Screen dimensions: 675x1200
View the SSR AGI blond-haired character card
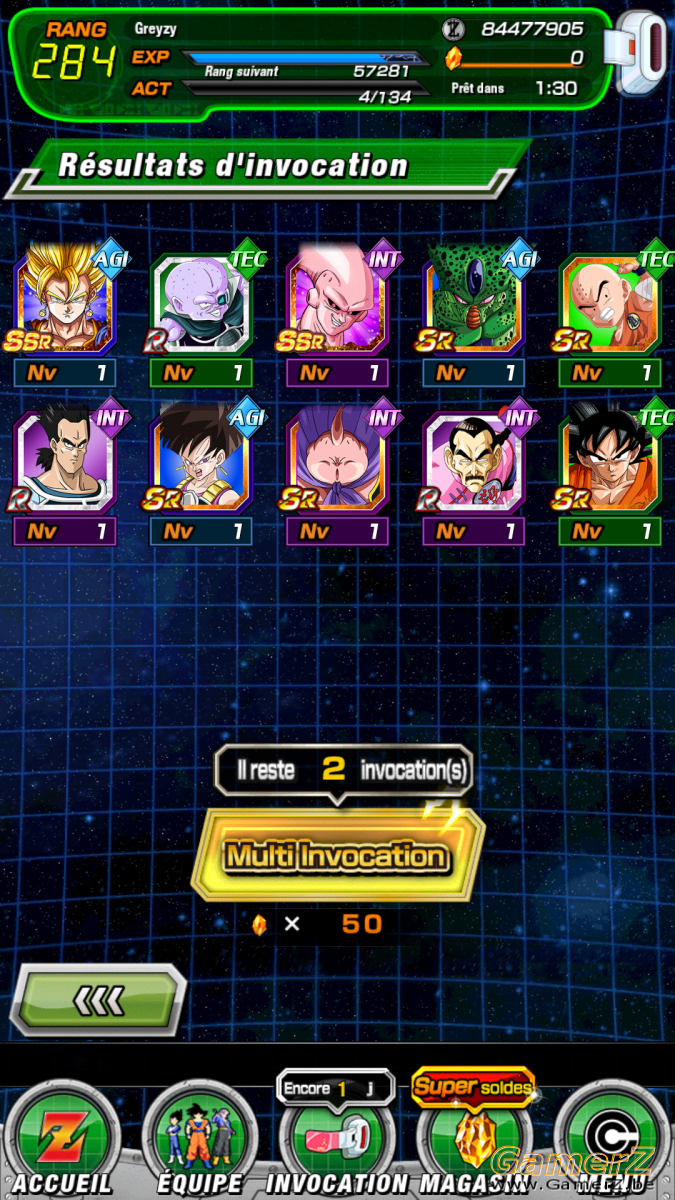(65, 304)
